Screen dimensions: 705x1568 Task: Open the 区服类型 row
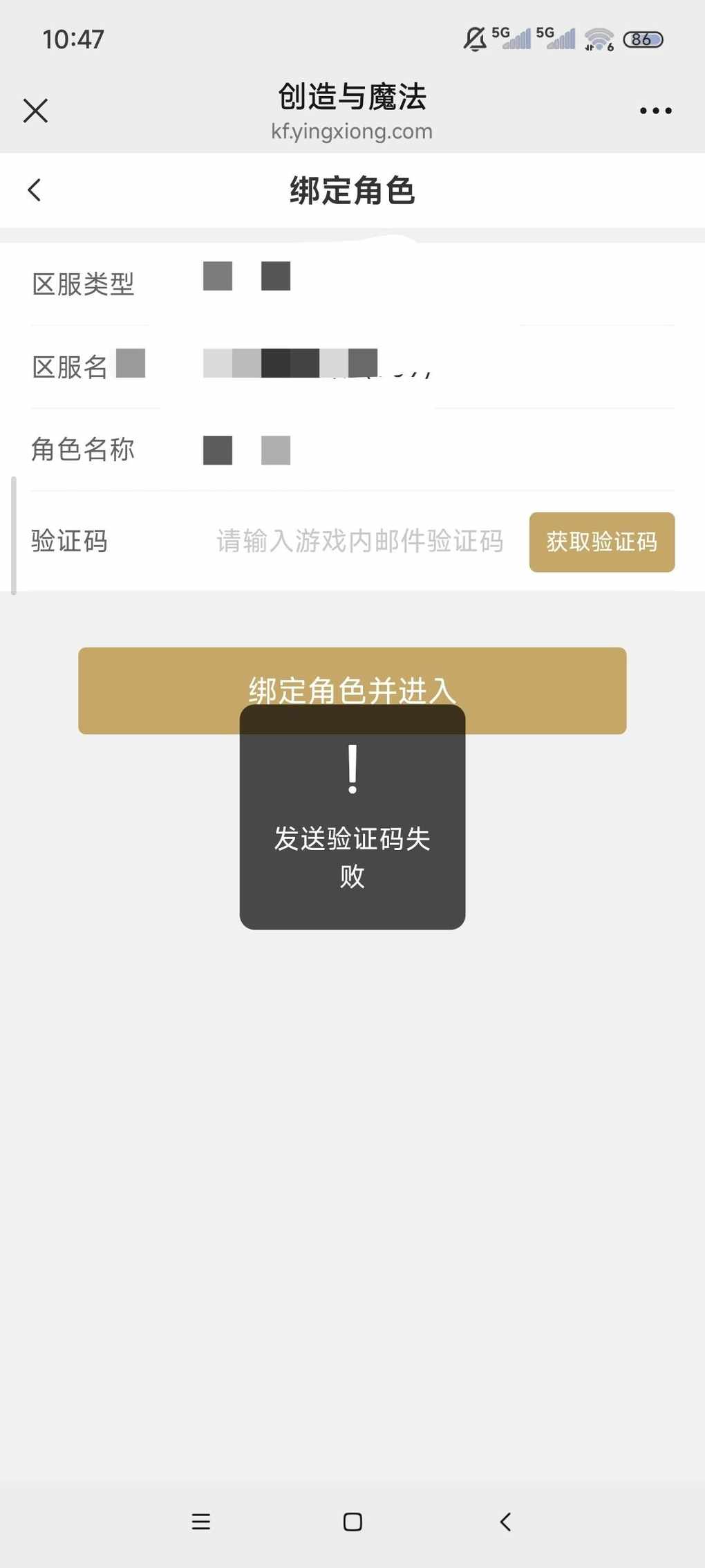352,284
